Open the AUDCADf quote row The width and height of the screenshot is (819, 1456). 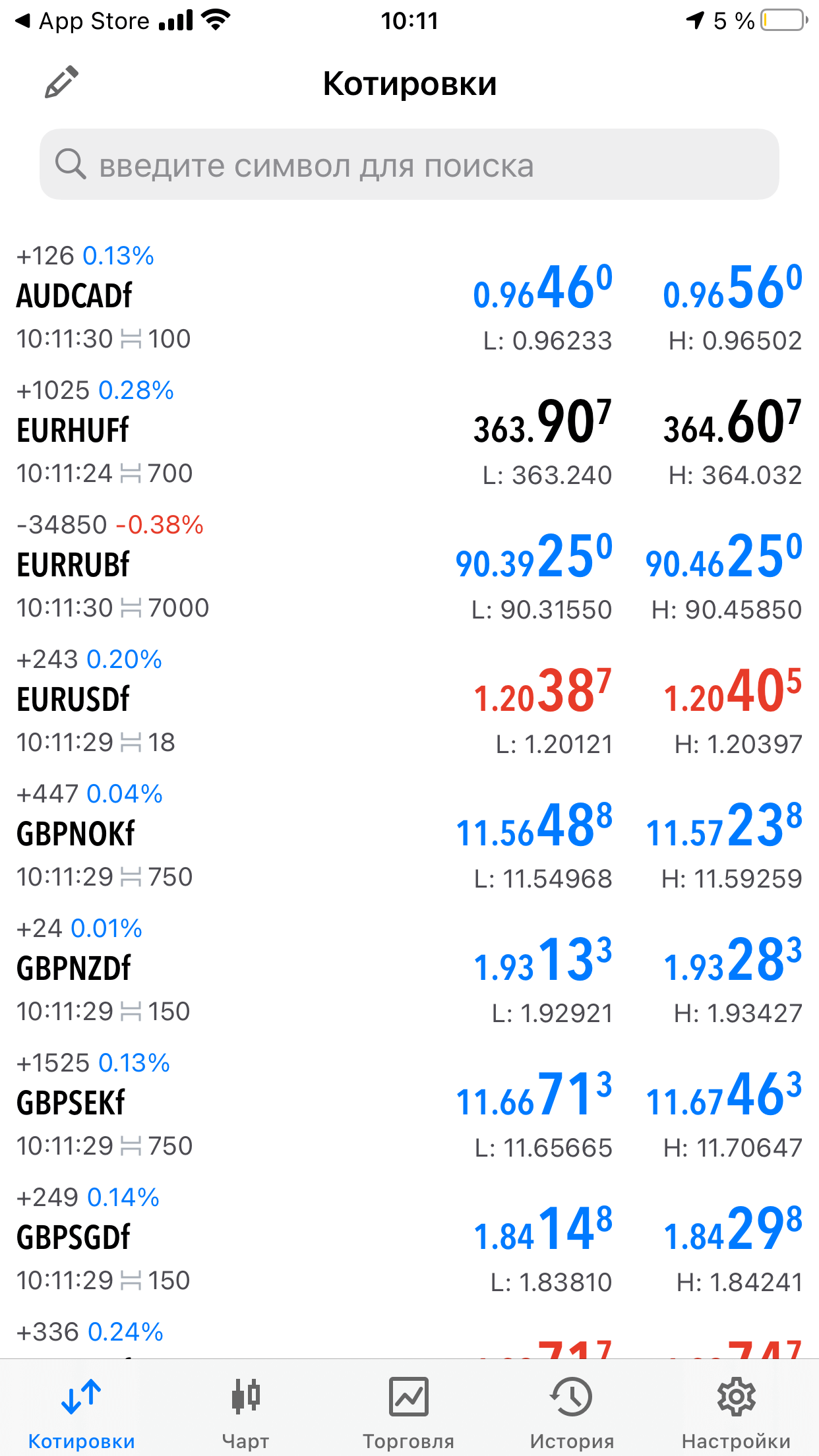tap(409, 298)
